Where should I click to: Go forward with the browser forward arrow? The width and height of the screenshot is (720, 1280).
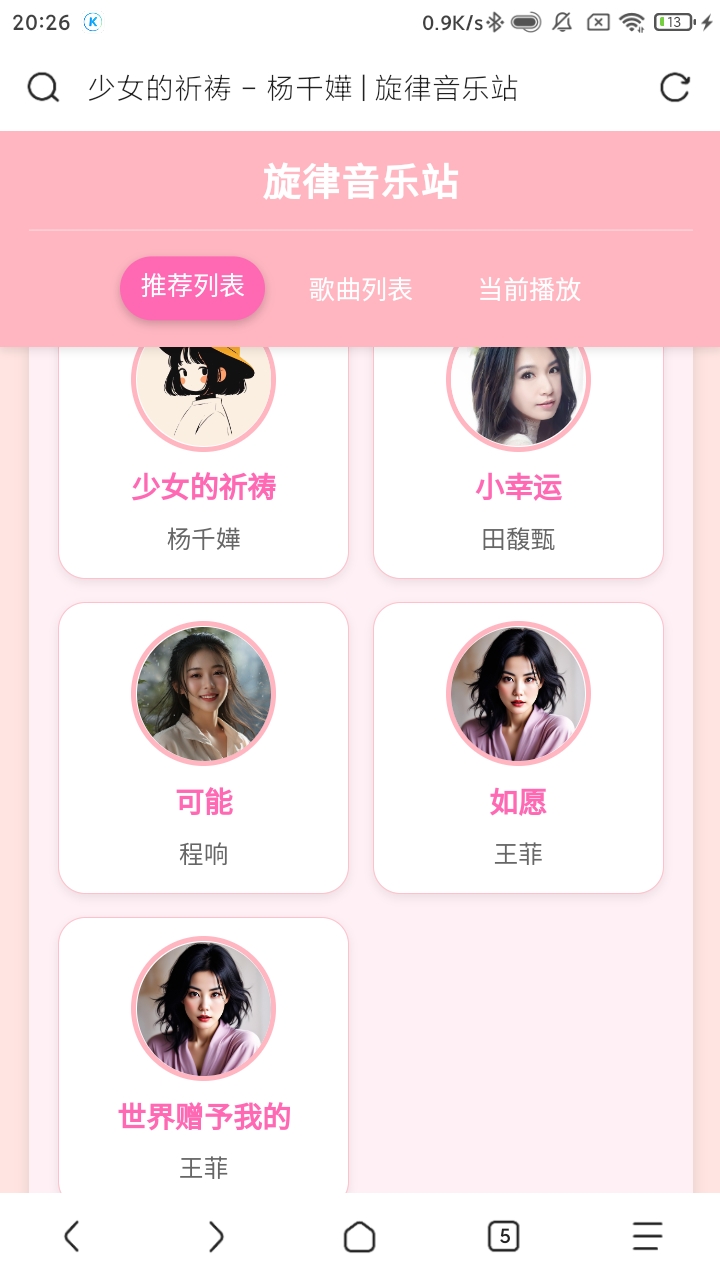tap(216, 1237)
